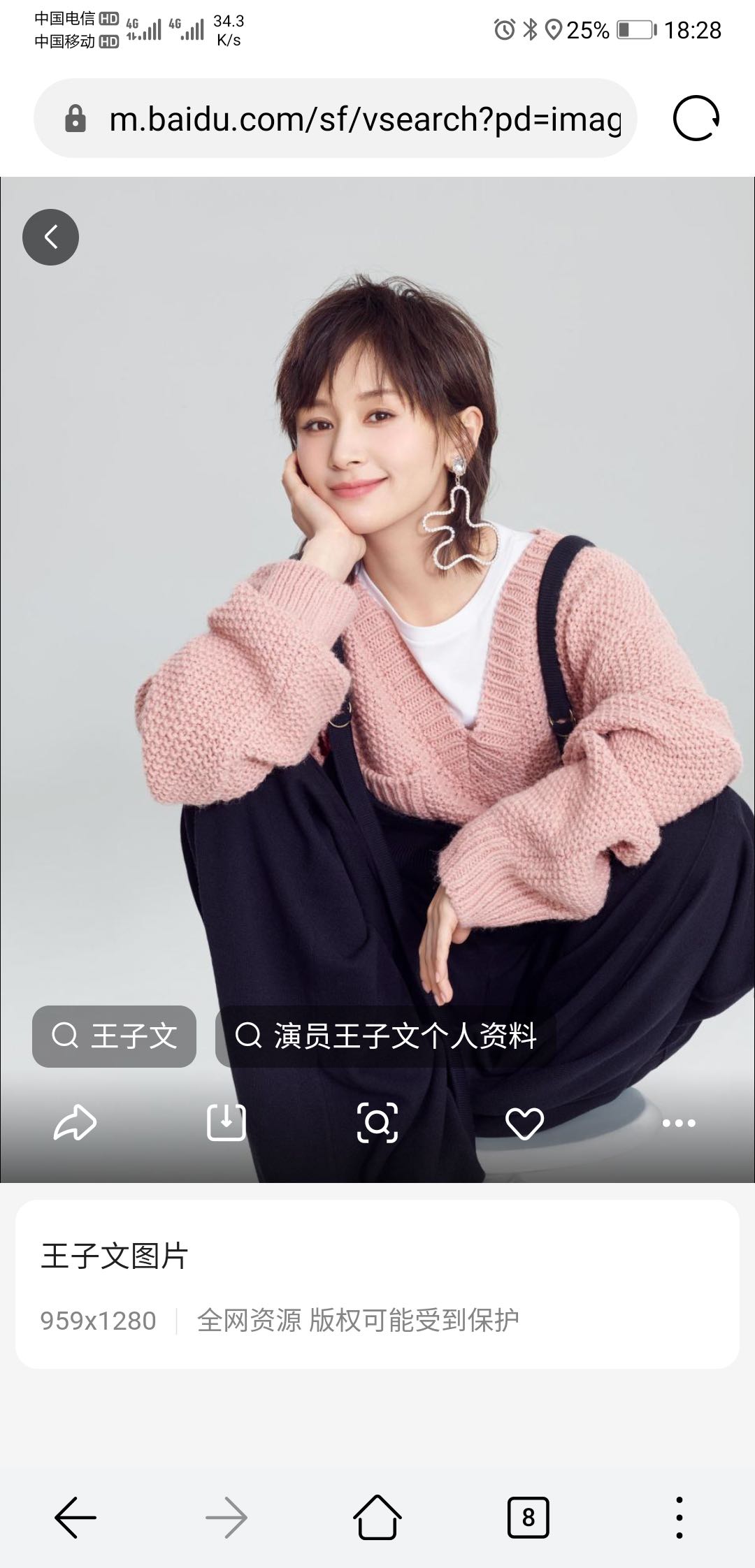This screenshot has width=755, height=1568.
Task: Go to the browser home page
Action: 377,1518
